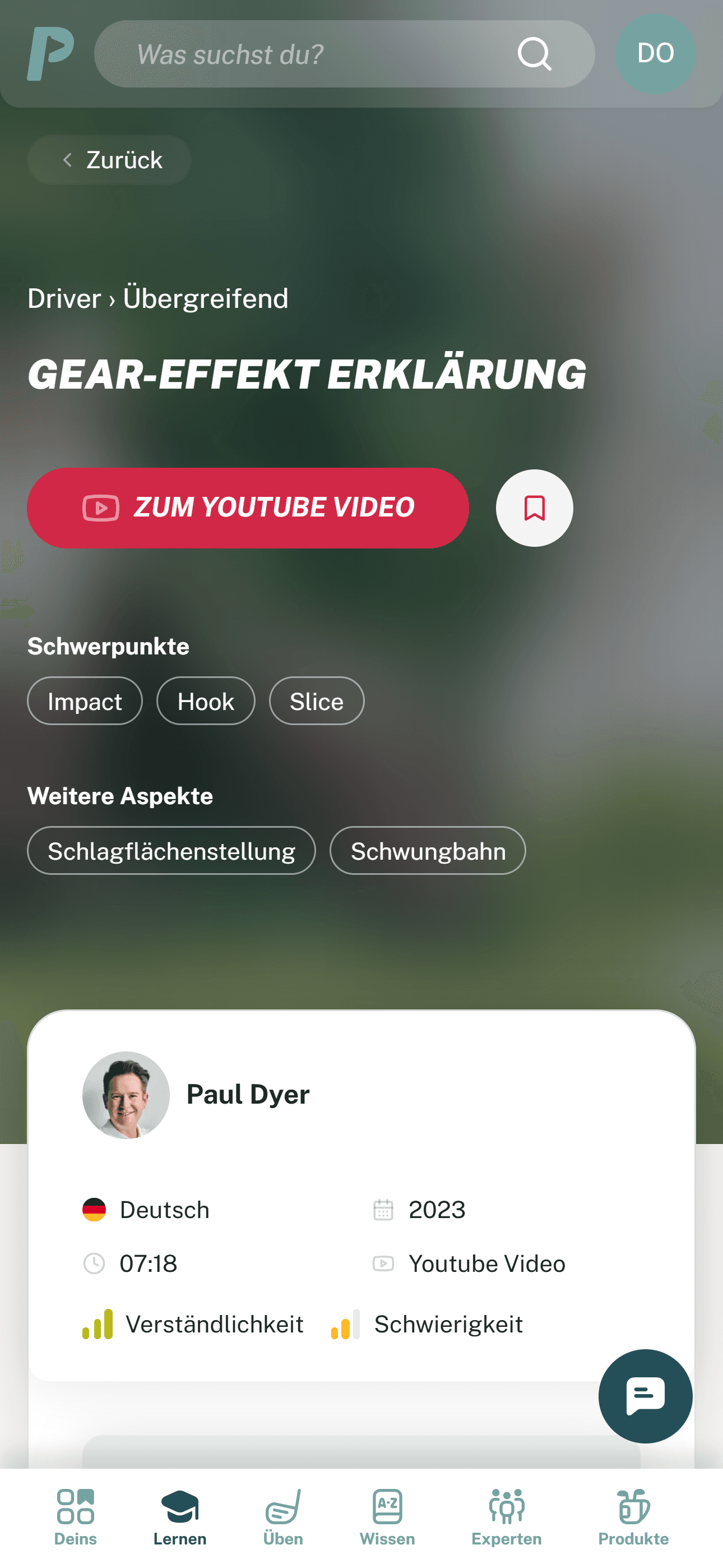Open the Üben golf club icon
723x1568 pixels.
pos(284,1505)
